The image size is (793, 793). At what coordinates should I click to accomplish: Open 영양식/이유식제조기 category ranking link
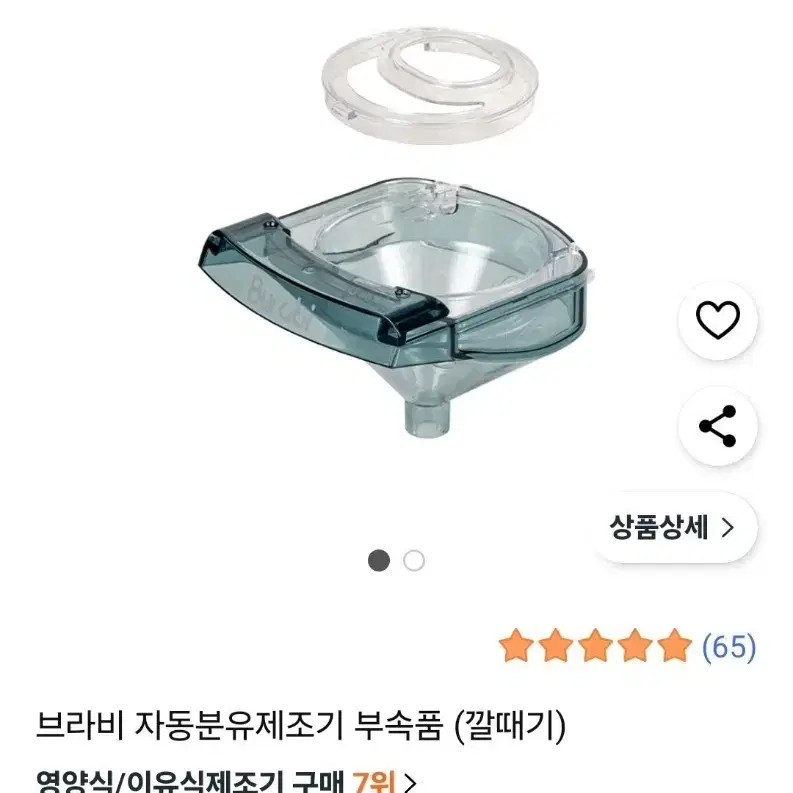point(226,781)
